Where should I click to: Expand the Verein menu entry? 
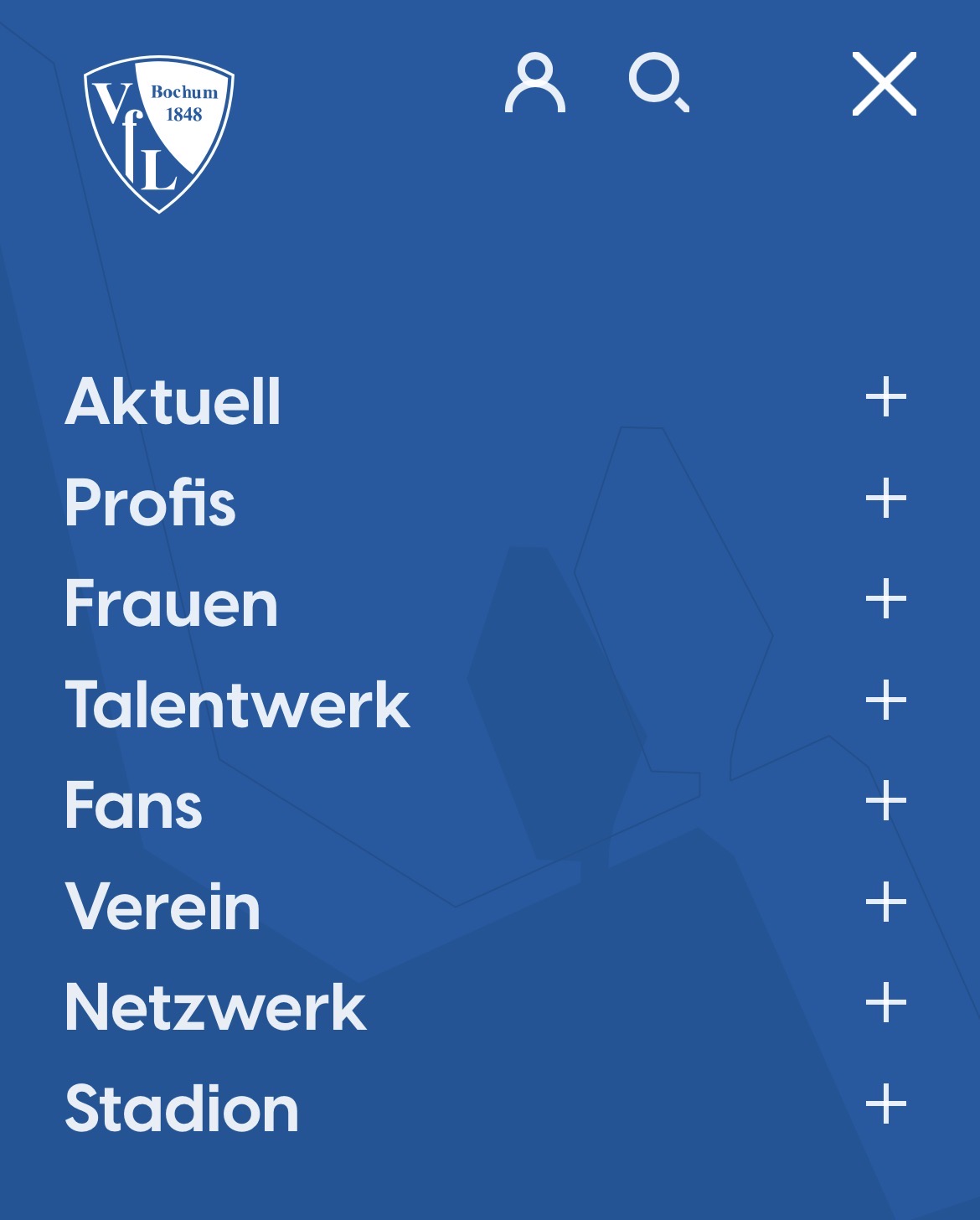click(x=885, y=902)
